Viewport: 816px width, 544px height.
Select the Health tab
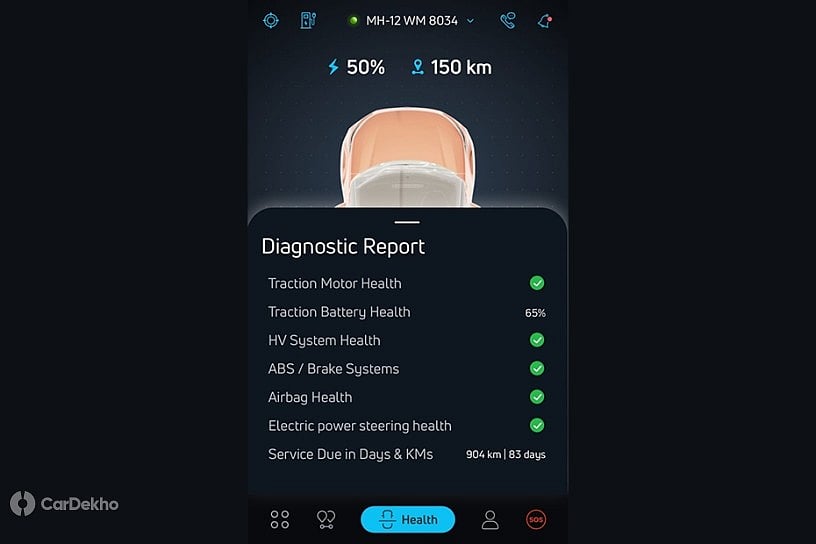pos(408,519)
